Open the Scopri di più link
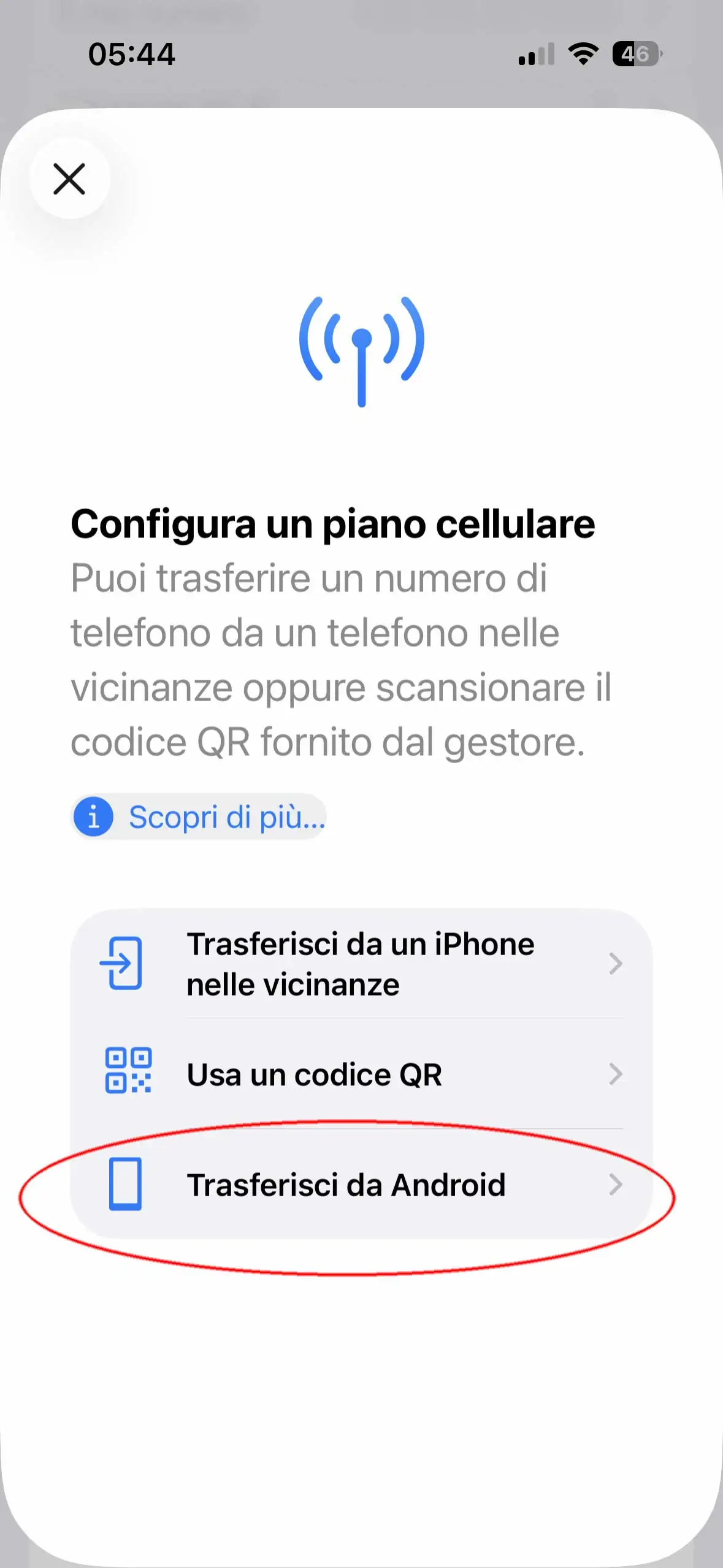 coord(199,817)
